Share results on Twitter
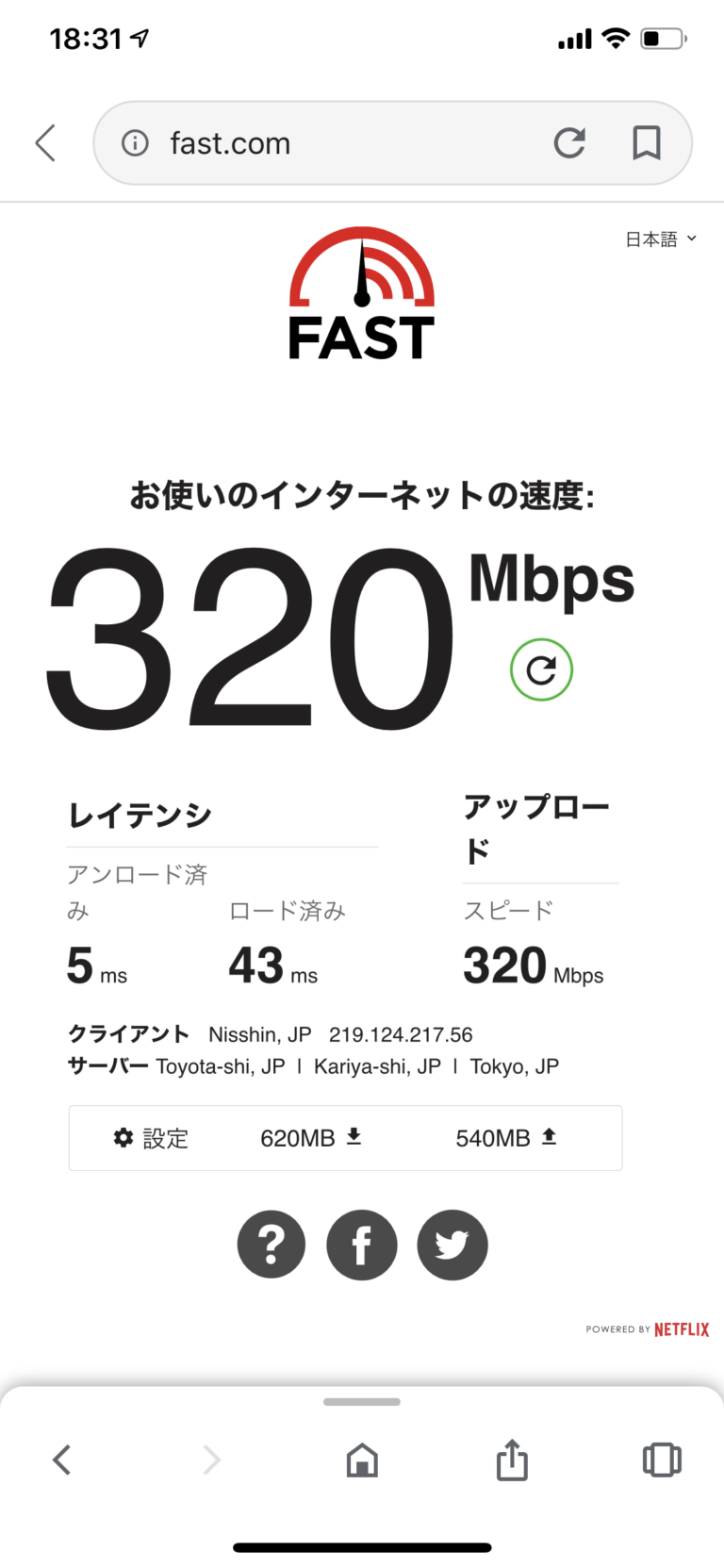The width and height of the screenshot is (724, 1568). tap(452, 1245)
